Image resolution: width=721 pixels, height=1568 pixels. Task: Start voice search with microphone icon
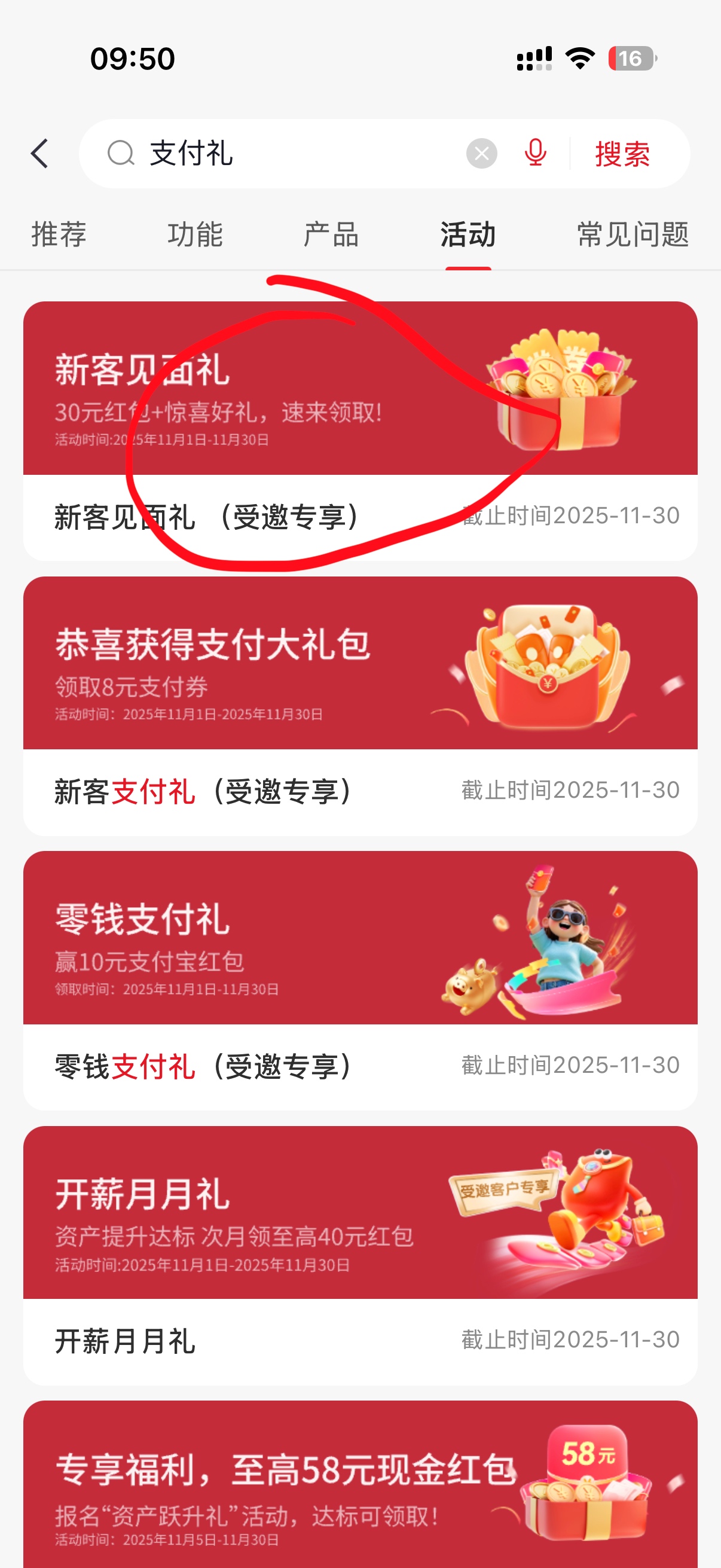(x=536, y=153)
